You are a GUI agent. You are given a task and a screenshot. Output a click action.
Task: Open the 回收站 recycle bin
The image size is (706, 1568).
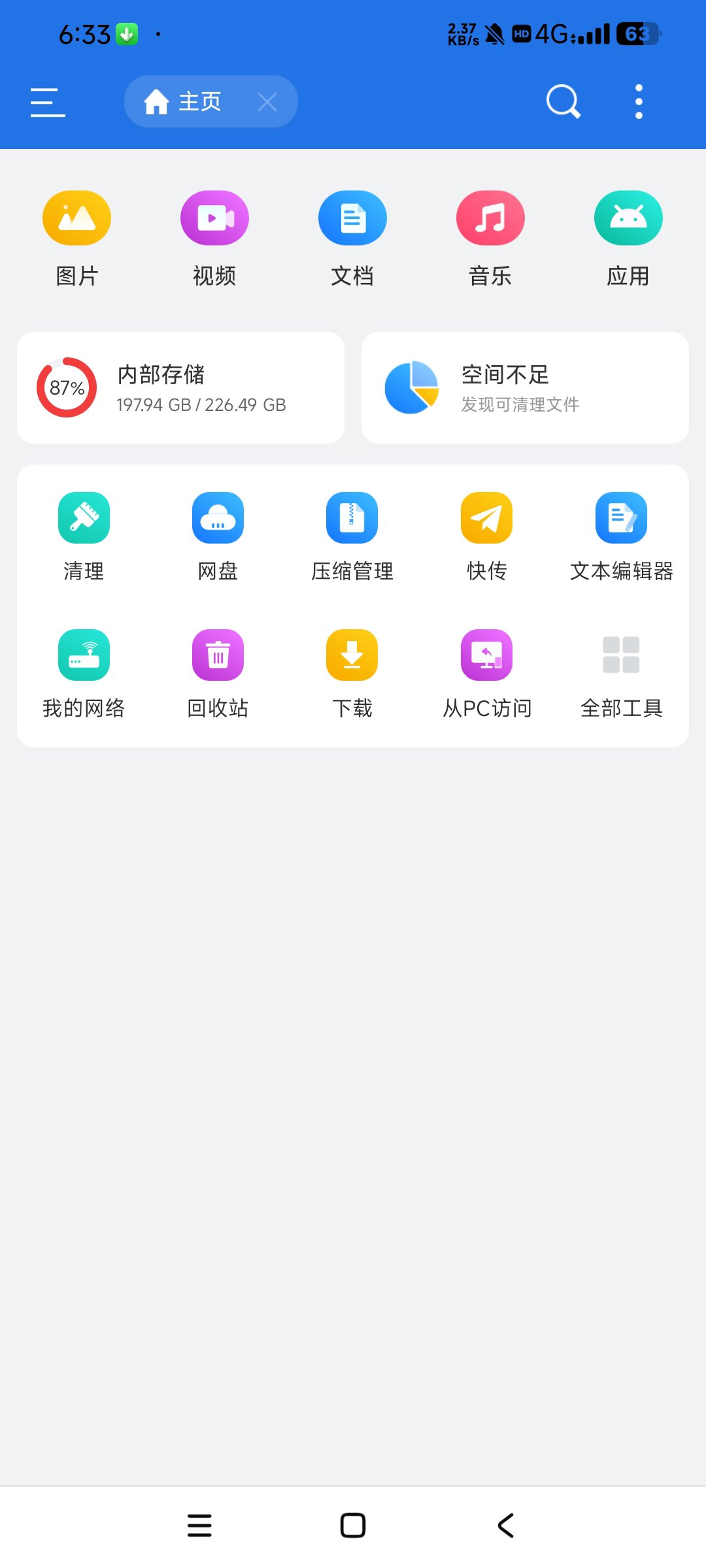(218, 673)
